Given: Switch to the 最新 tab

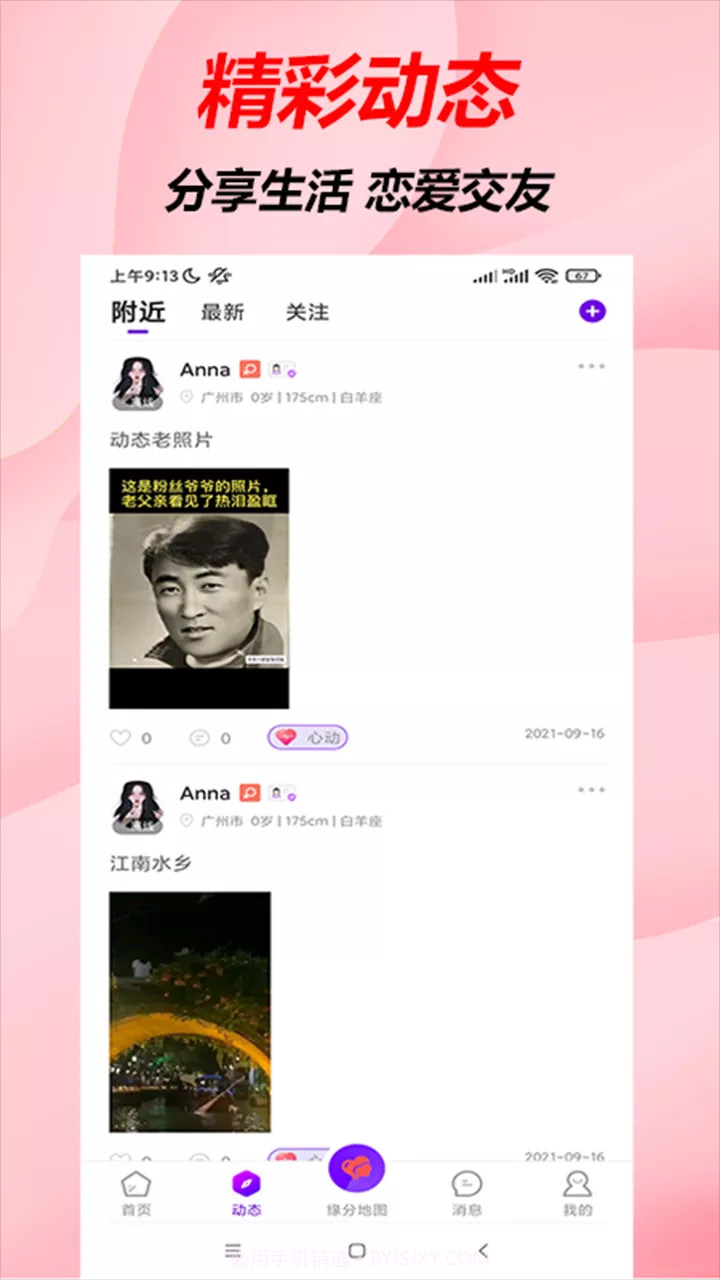Looking at the screenshot, I should [221, 312].
